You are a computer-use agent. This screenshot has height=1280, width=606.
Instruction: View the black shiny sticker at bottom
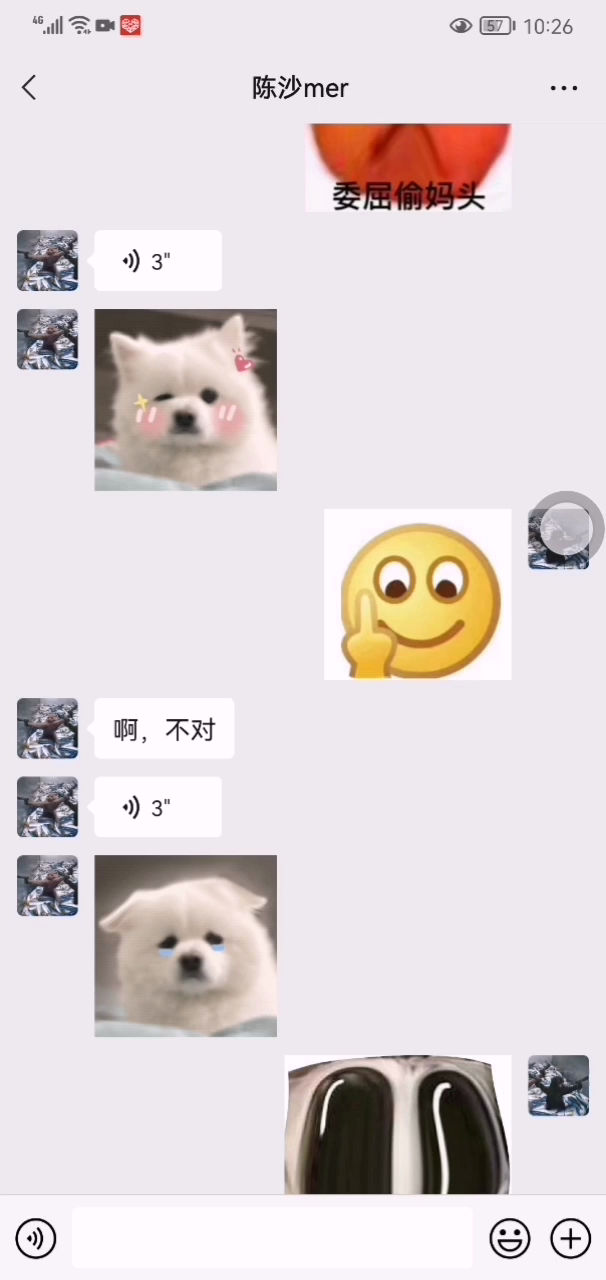(x=397, y=1124)
